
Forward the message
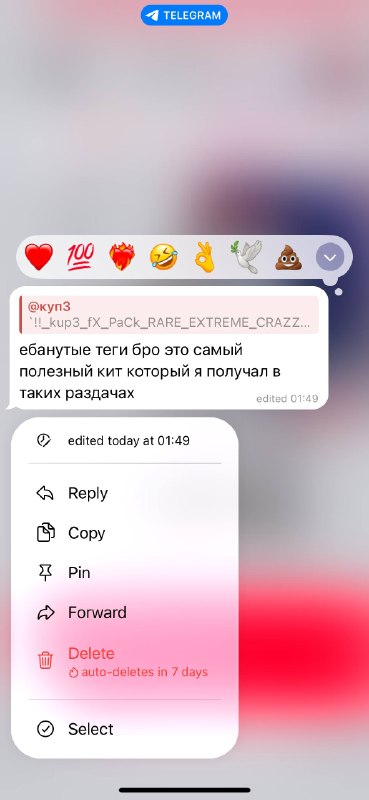[125, 612]
